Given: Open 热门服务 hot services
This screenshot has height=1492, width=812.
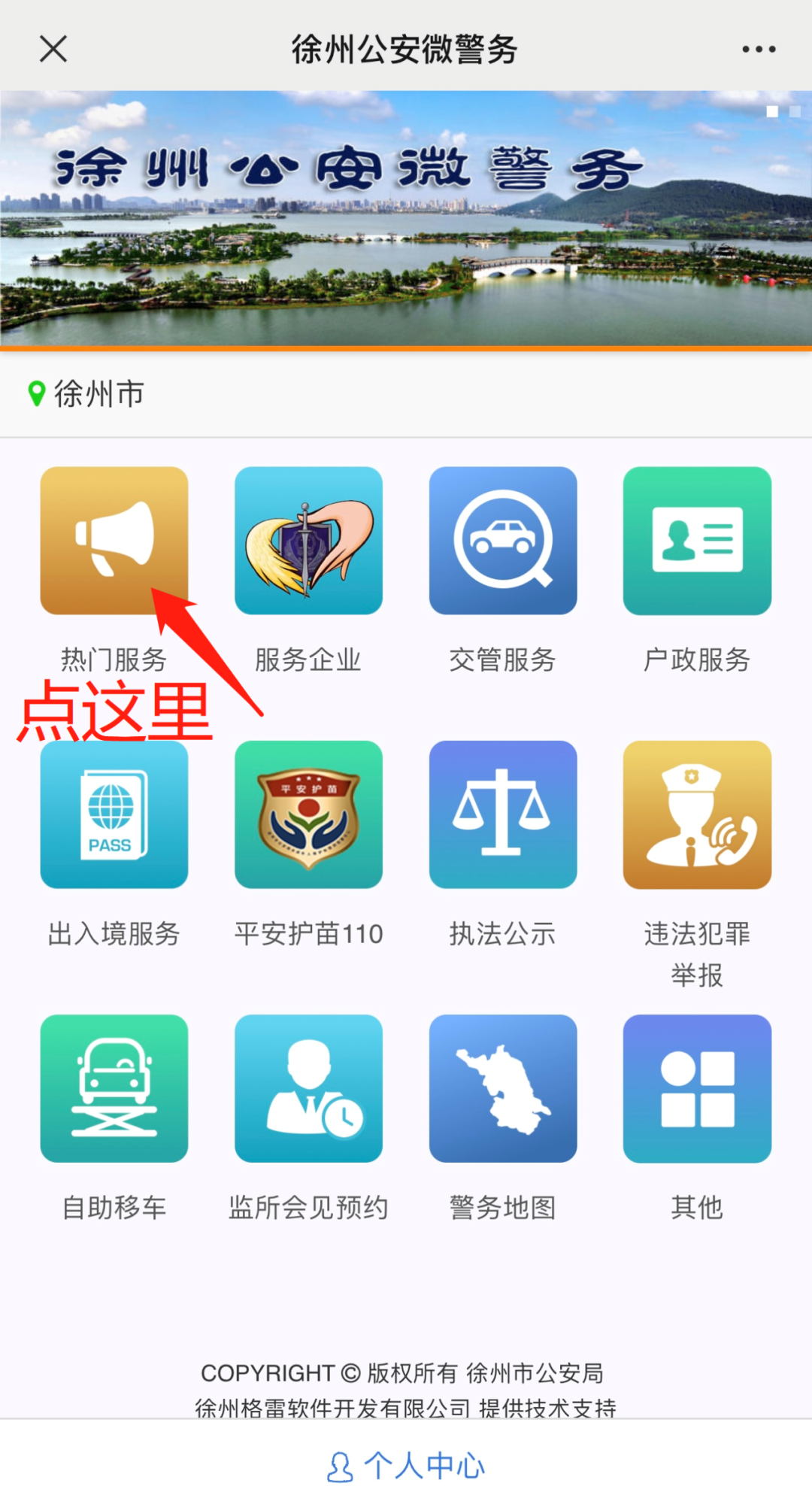Looking at the screenshot, I should (x=114, y=541).
